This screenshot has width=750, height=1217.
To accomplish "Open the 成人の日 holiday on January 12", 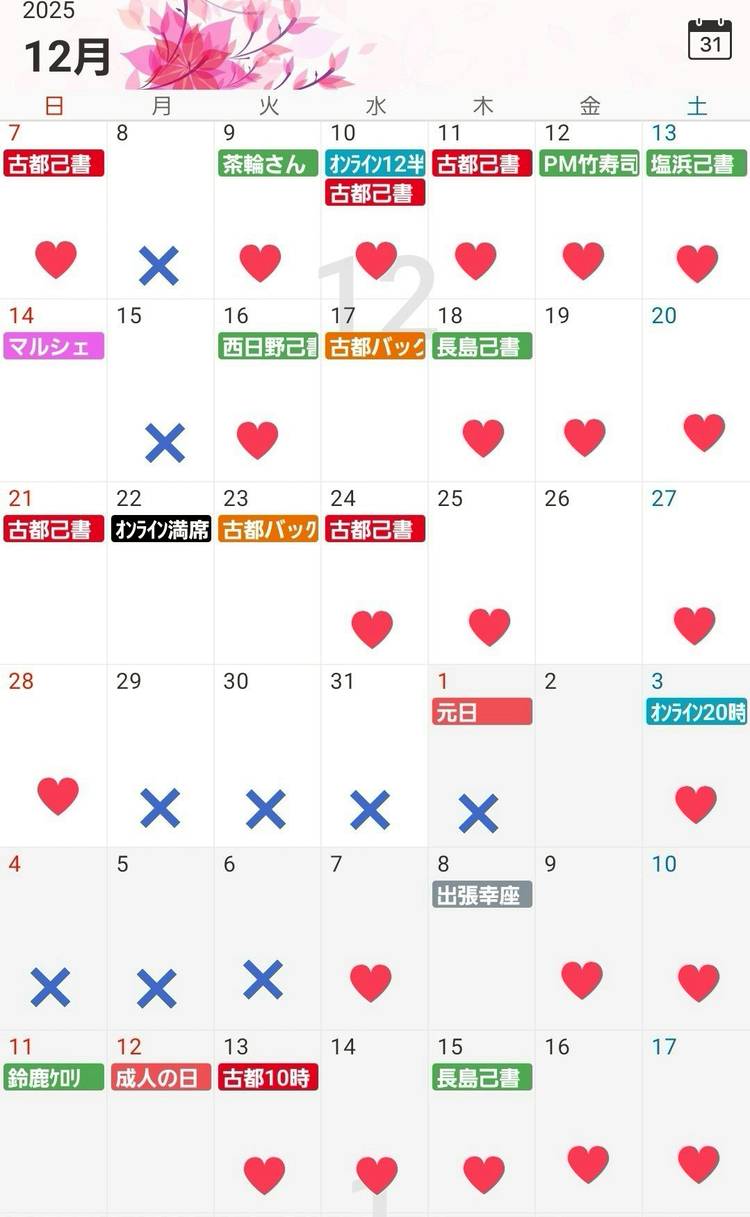I will [x=161, y=1078].
